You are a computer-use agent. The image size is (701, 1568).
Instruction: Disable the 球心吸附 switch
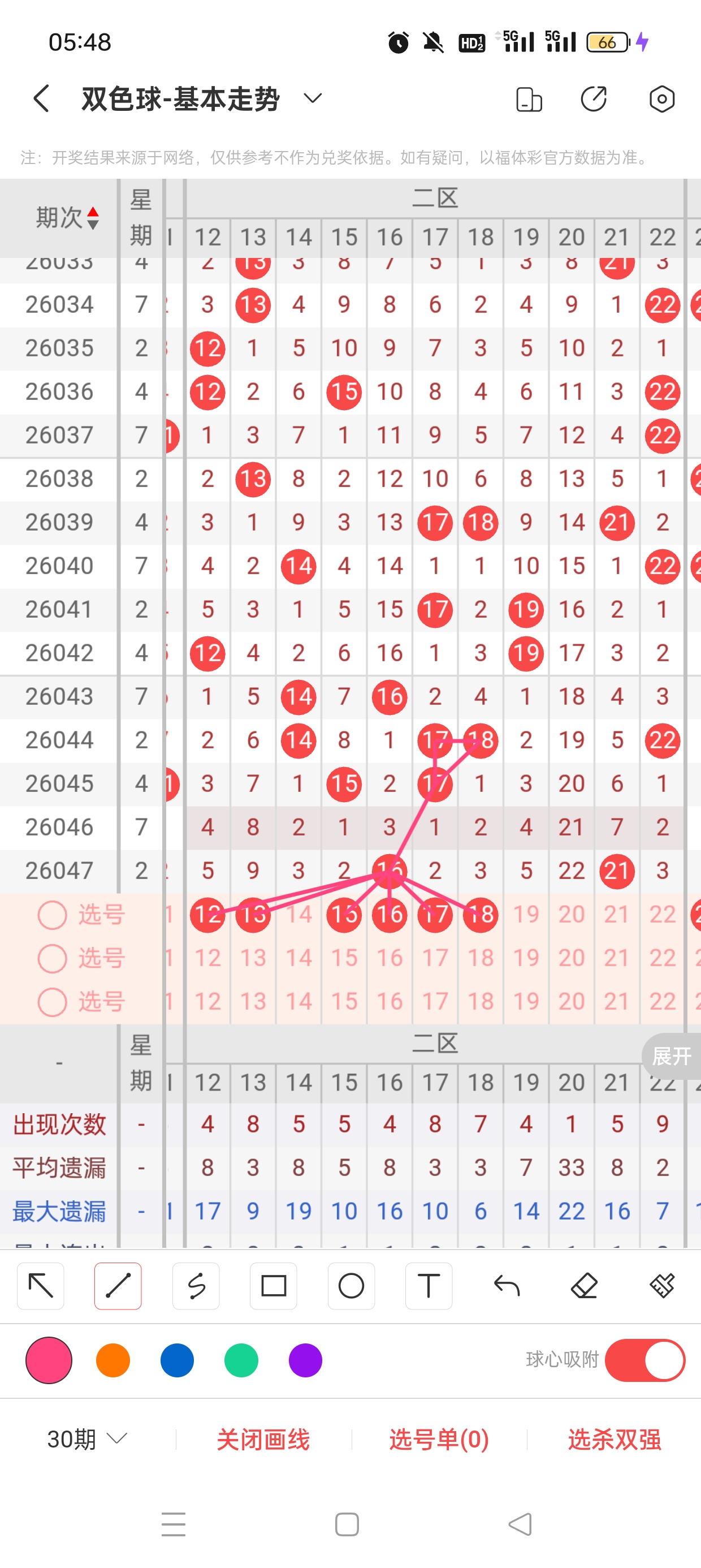(x=645, y=1360)
